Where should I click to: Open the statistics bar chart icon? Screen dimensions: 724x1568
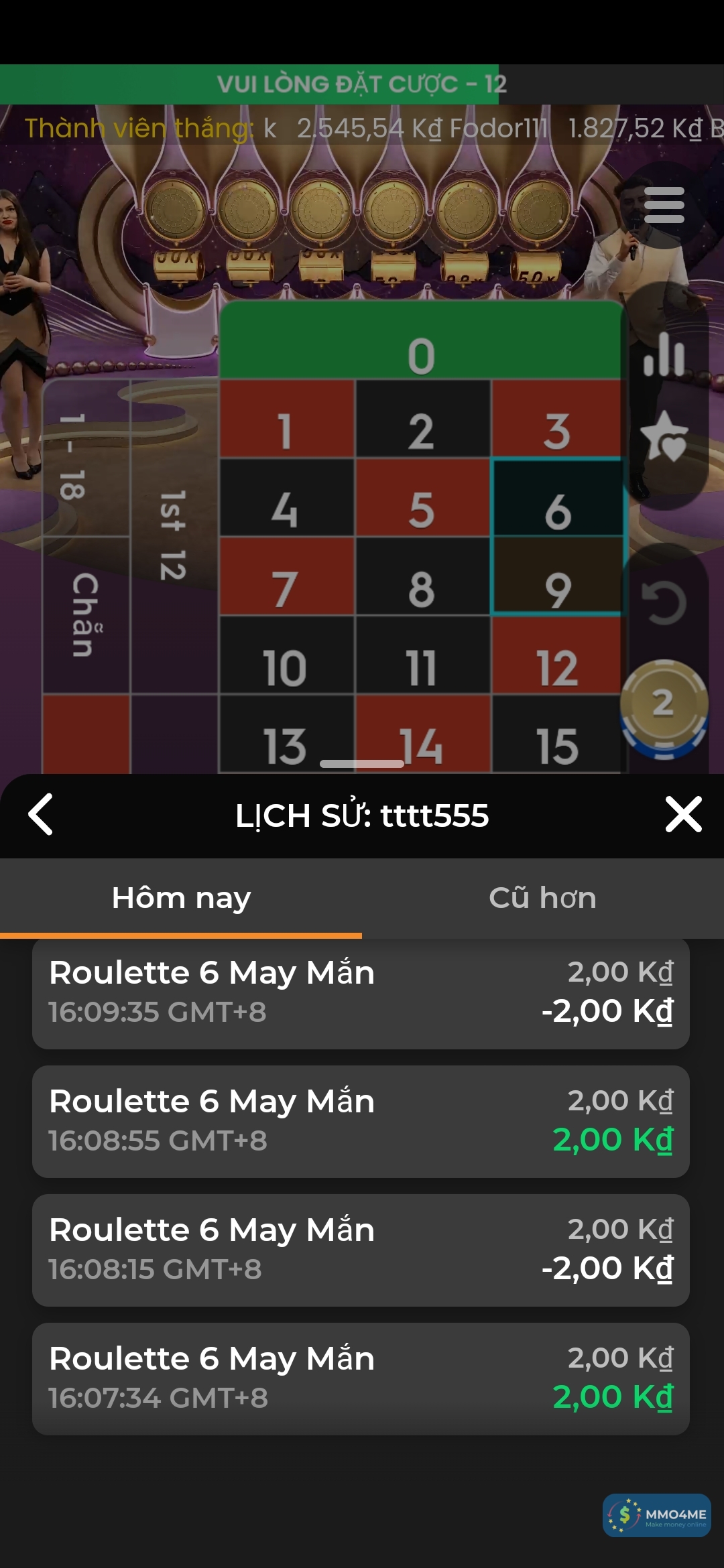point(664,354)
